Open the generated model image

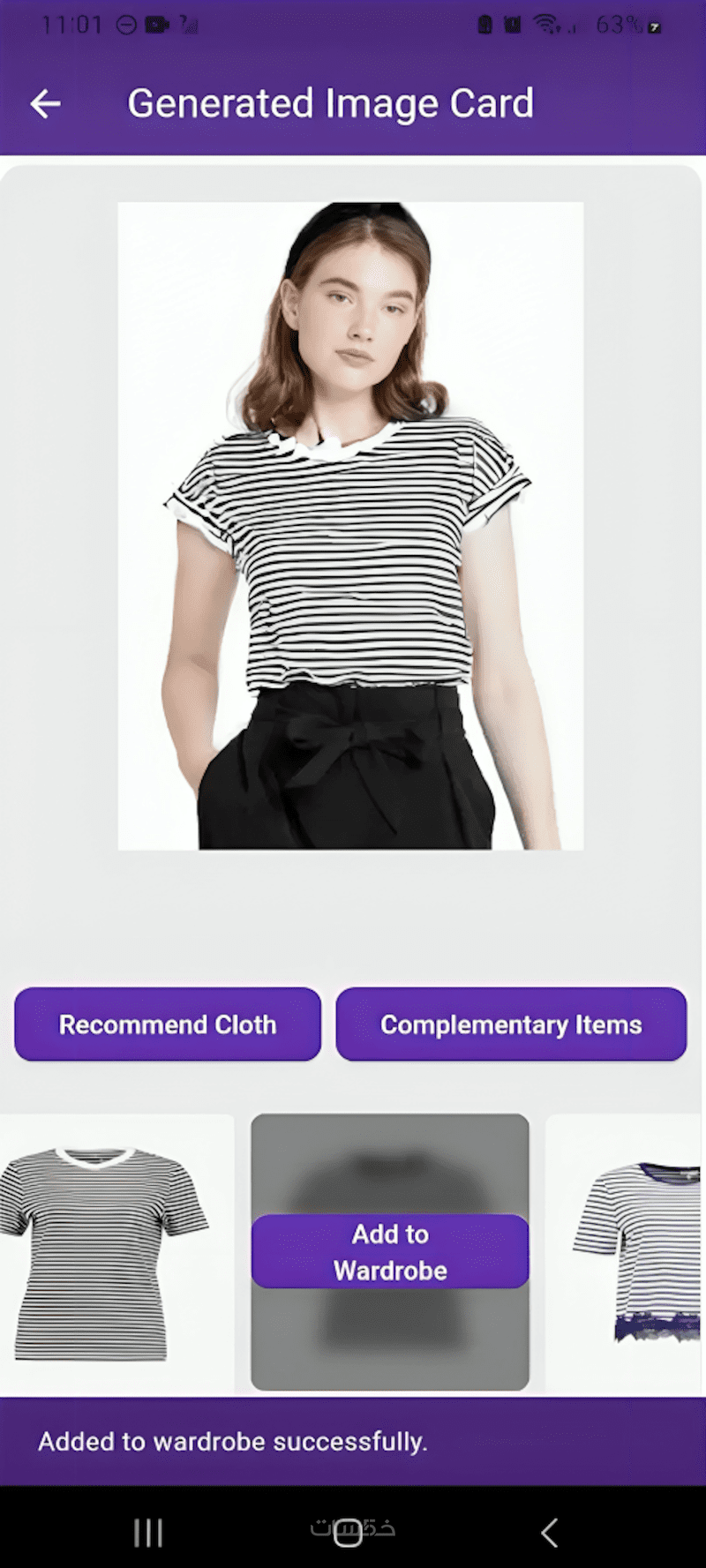pos(350,526)
